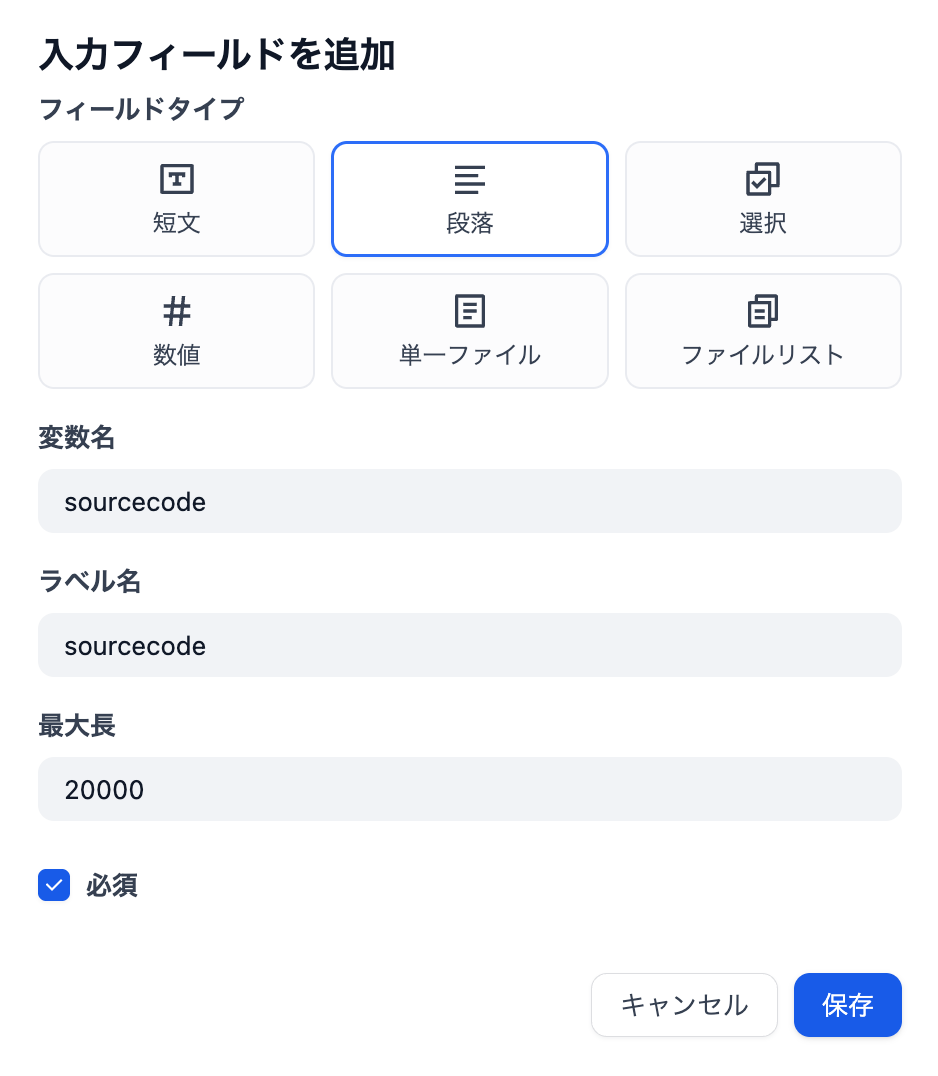Click the ラベル名 text field
The image size is (938, 1076).
tap(469, 645)
